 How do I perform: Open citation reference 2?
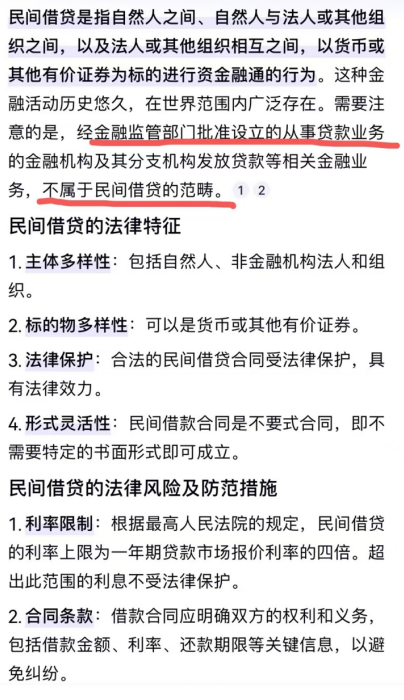pyautogui.click(x=262, y=191)
